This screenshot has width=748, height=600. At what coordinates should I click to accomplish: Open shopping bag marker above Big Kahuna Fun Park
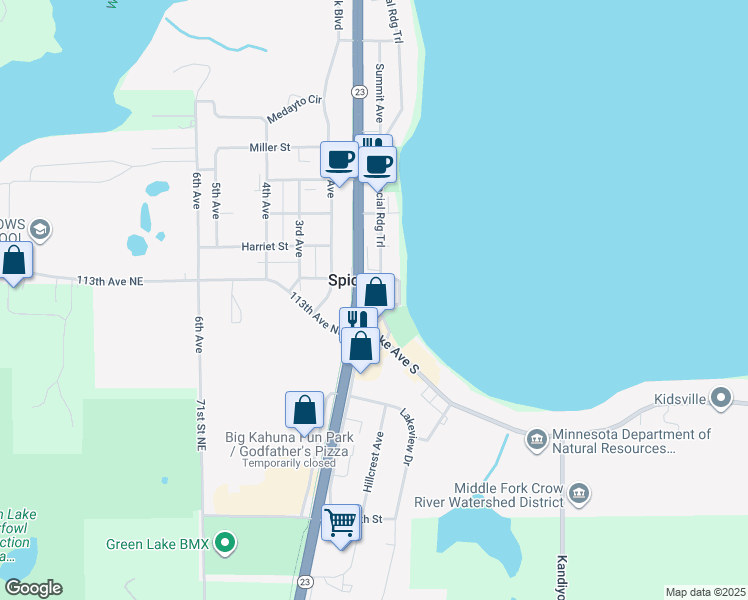305,410
